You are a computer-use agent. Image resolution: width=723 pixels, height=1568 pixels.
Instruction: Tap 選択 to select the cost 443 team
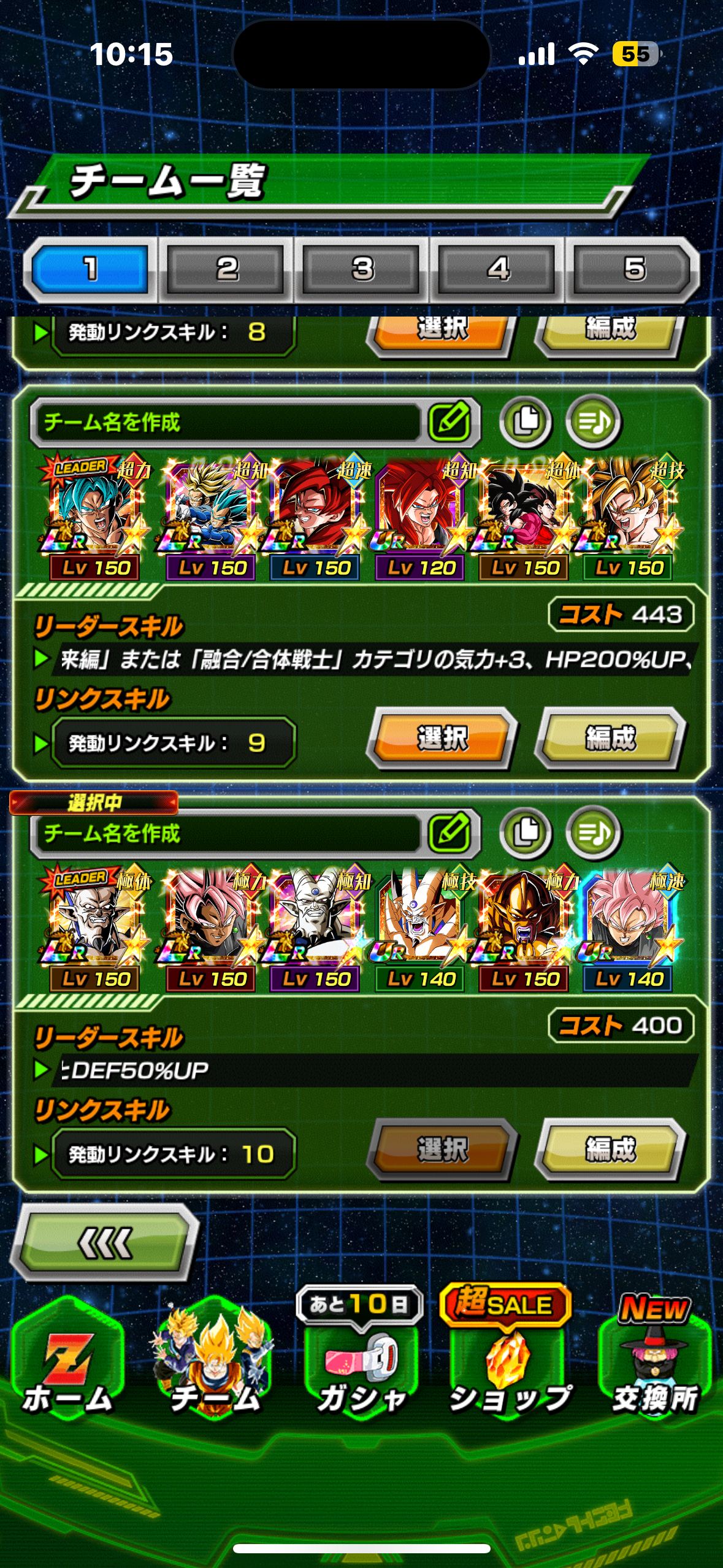click(442, 739)
